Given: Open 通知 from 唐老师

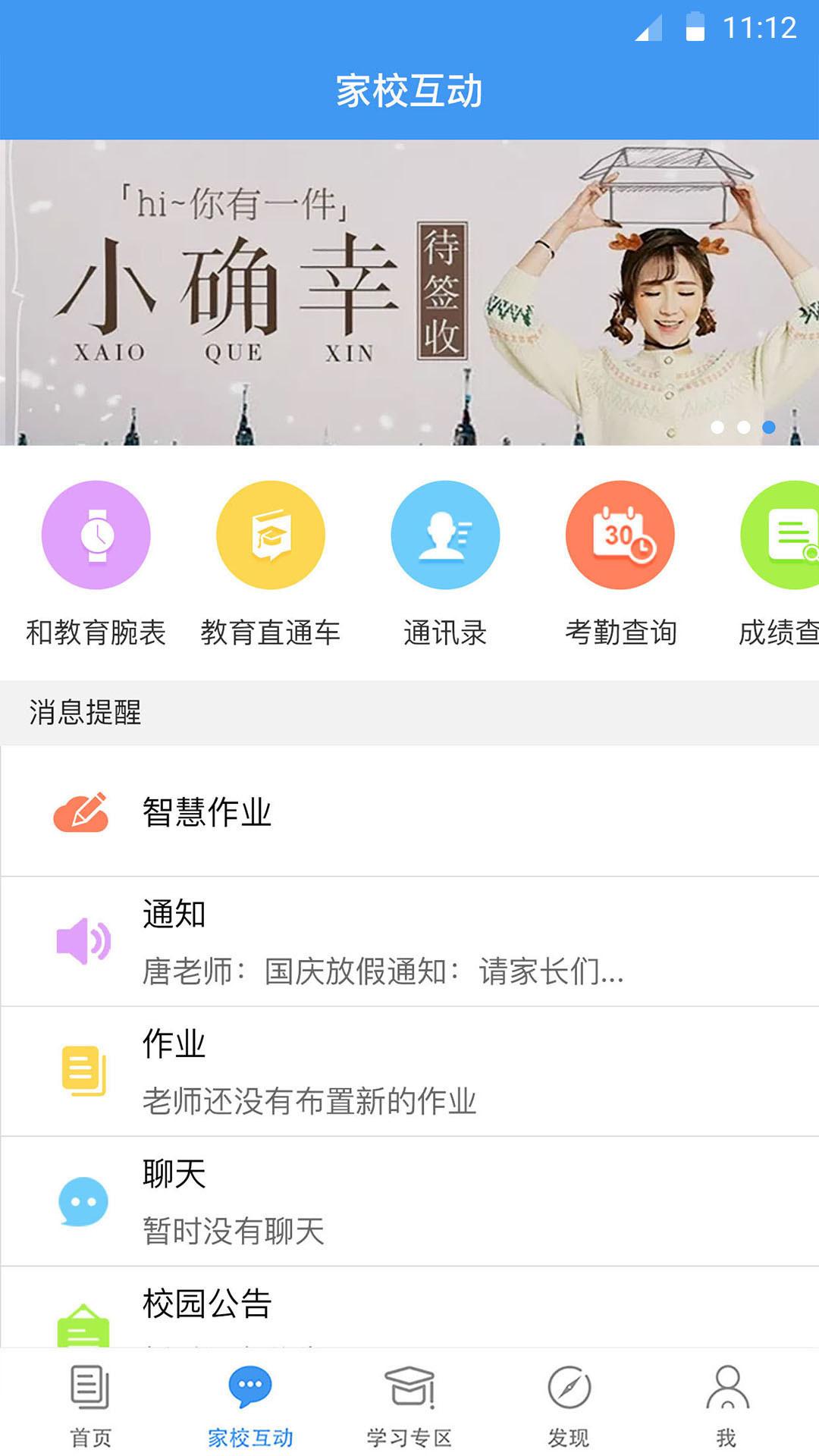Looking at the screenshot, I should [409, 942].
